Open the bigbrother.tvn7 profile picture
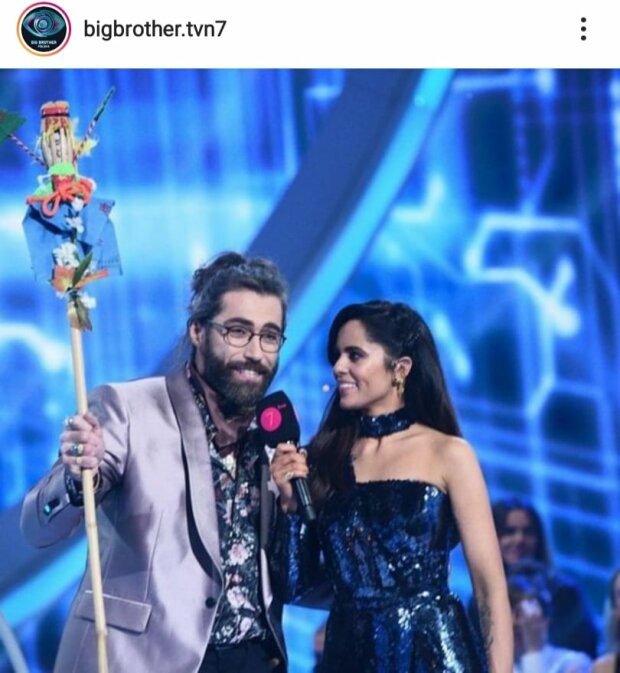Screen dimensions: 620x673 [x=43, y=29]
